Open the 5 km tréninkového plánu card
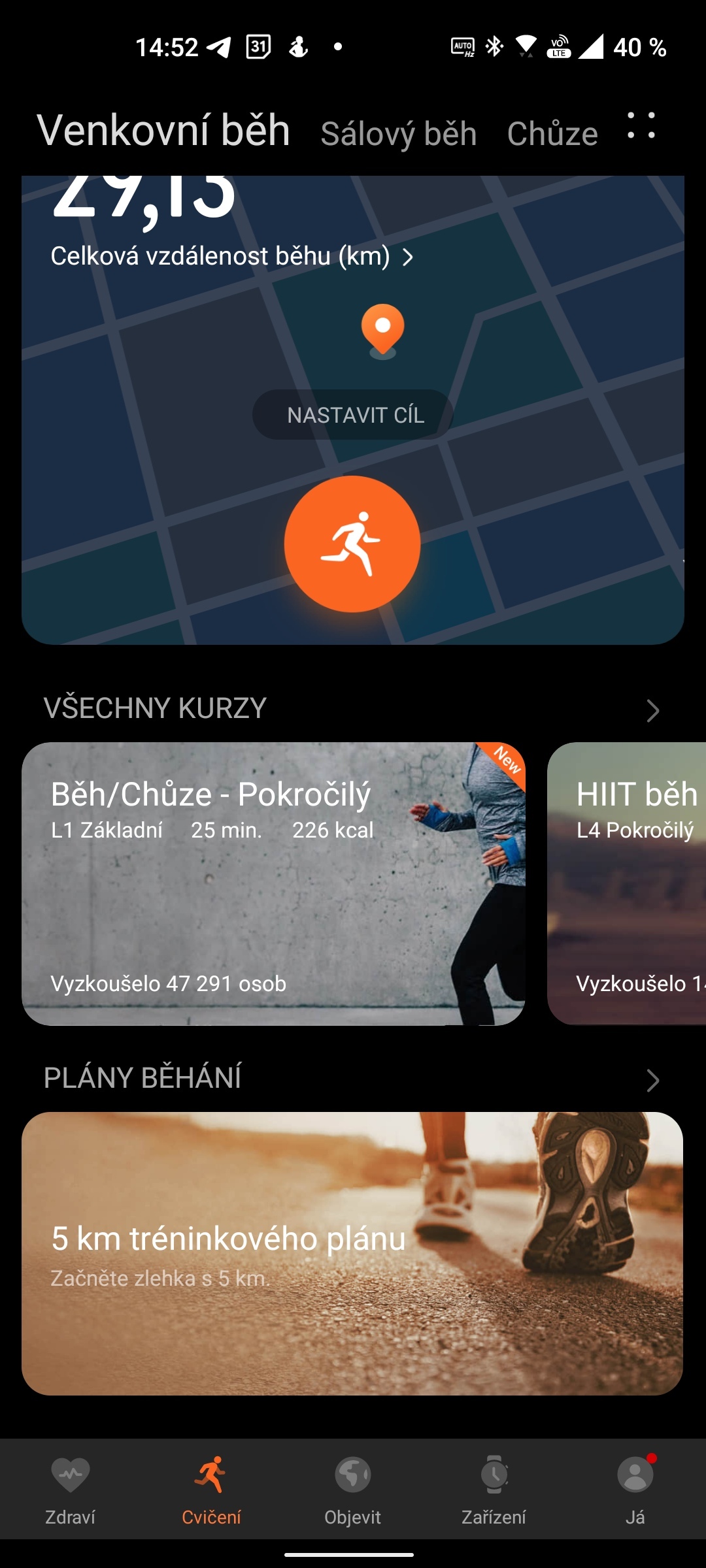The width and height of the screenshot is (706, 1568). [352, 1253]
